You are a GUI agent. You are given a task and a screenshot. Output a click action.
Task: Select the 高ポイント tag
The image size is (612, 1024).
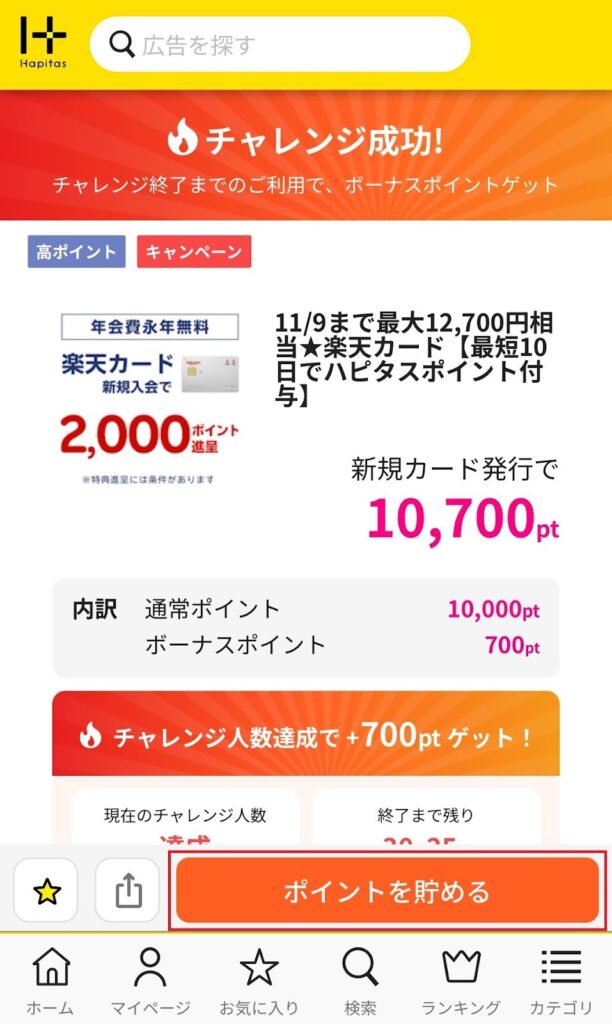pos(76,252)
